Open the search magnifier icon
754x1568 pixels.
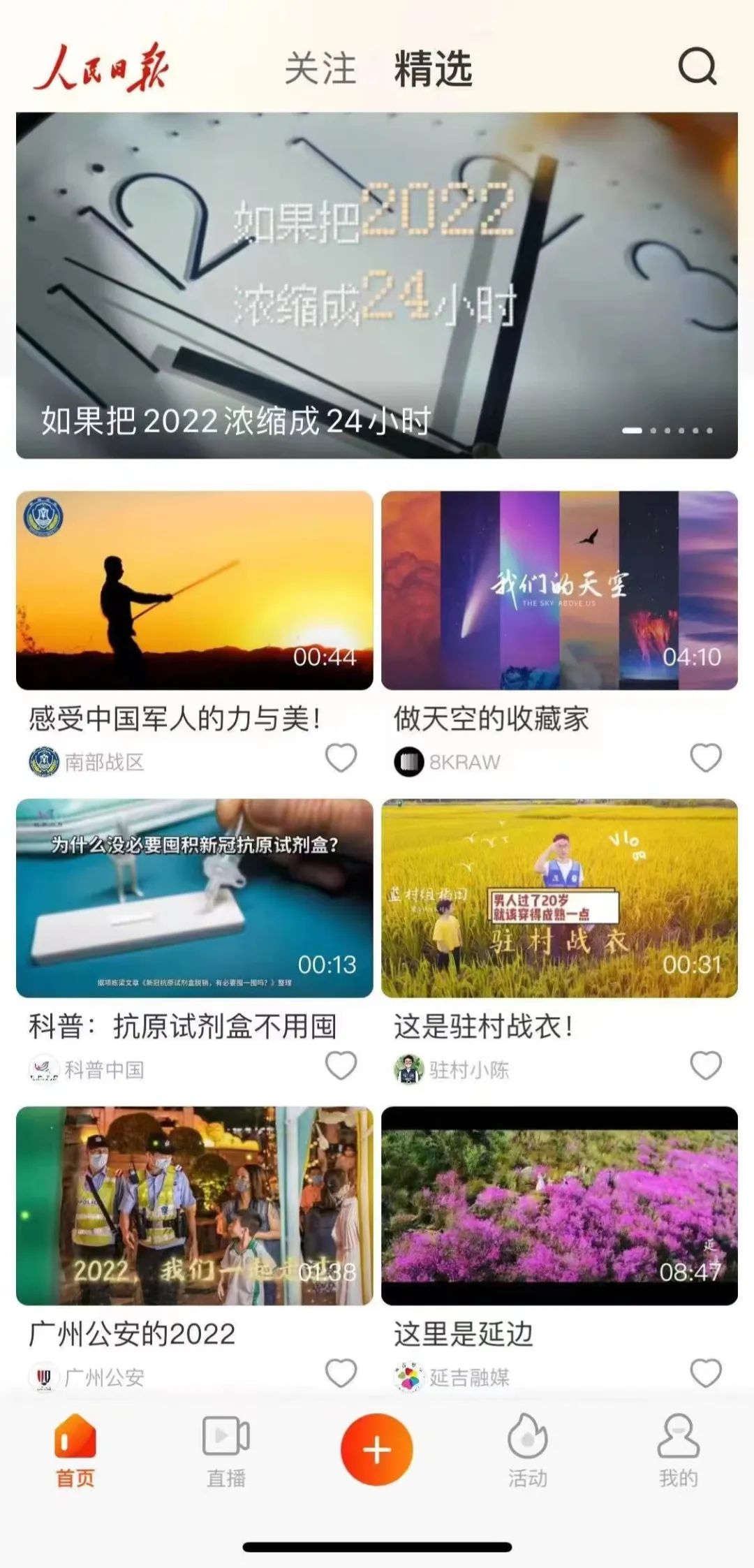click(697, 67)
